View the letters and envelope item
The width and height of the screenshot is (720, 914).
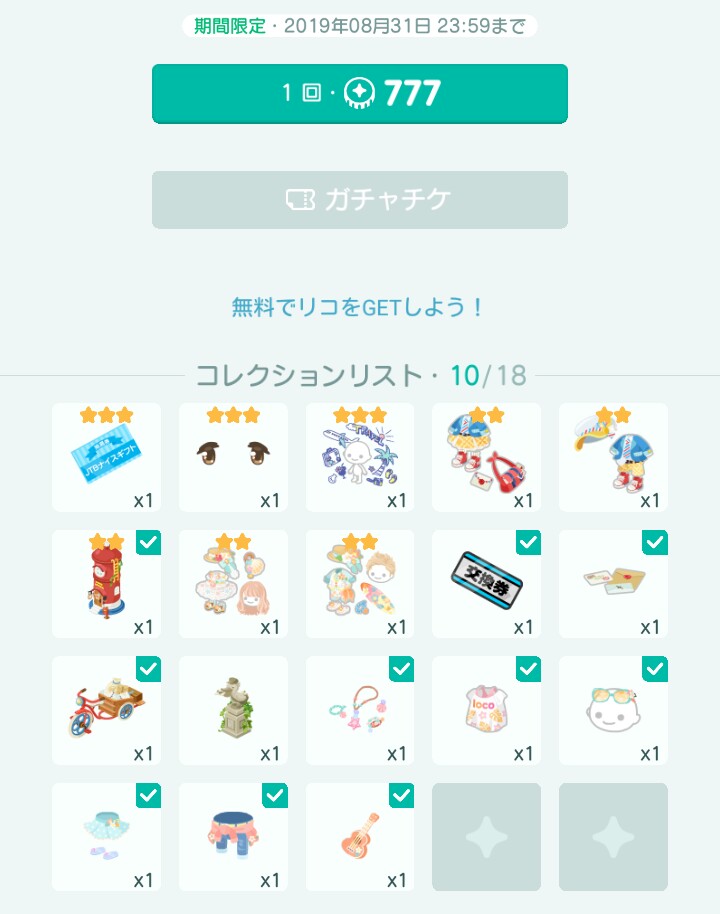click(x=613, y=584)
